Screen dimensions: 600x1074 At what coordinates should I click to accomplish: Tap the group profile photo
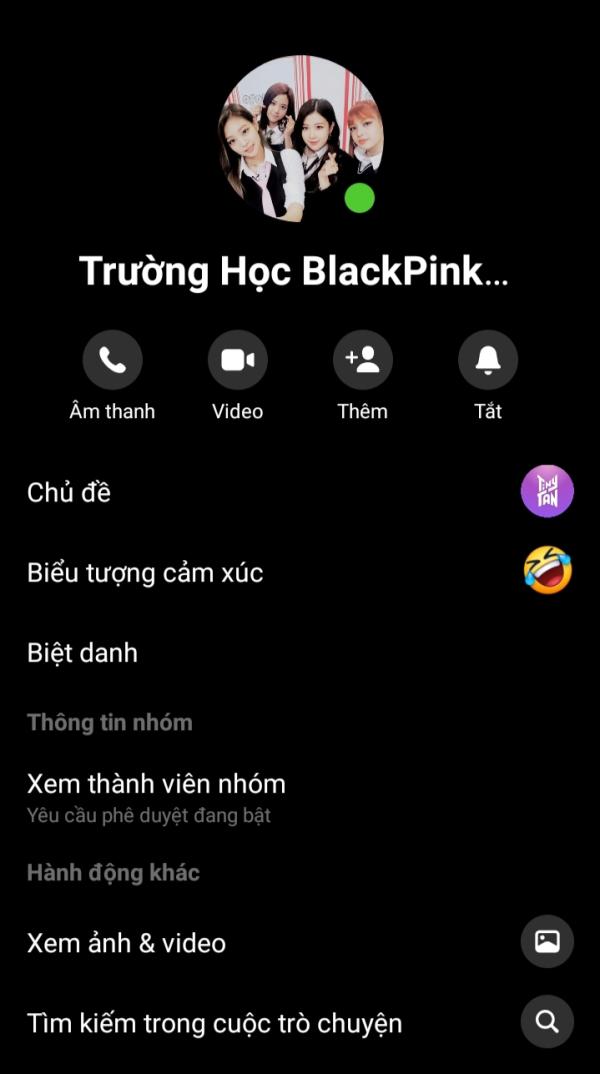point(301,139)
